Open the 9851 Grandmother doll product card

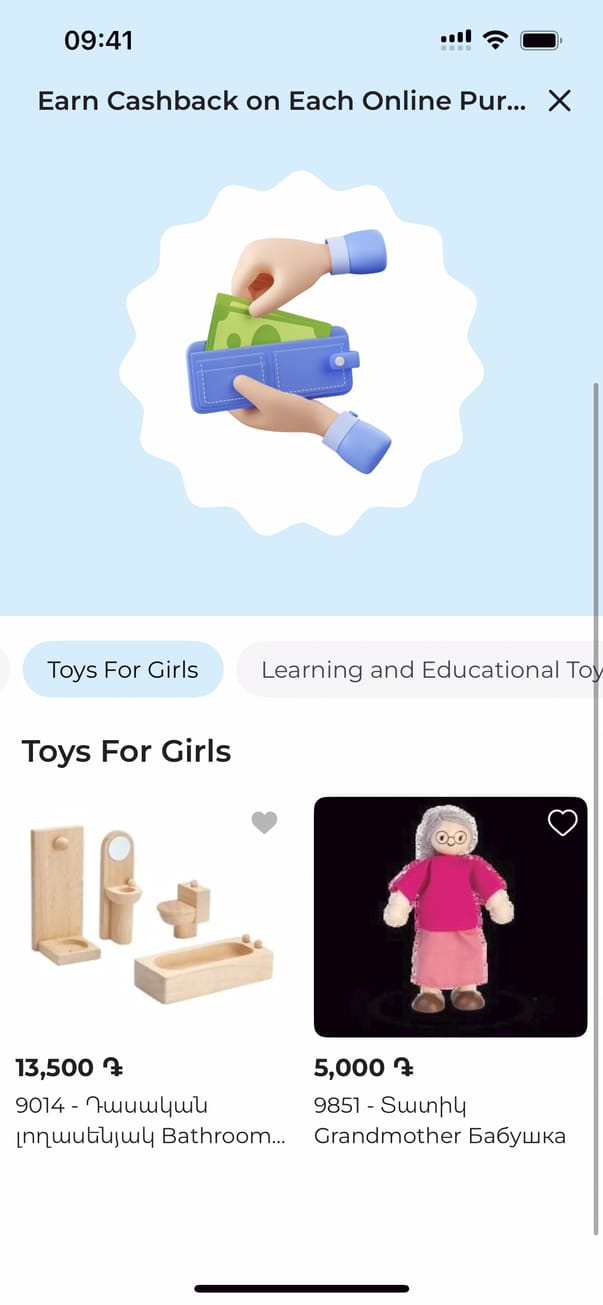[x=450, y=917]
